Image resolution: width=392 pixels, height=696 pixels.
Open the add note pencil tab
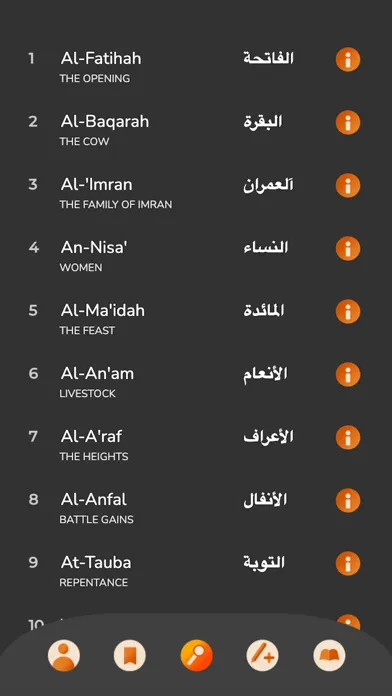tap(263, 655)
